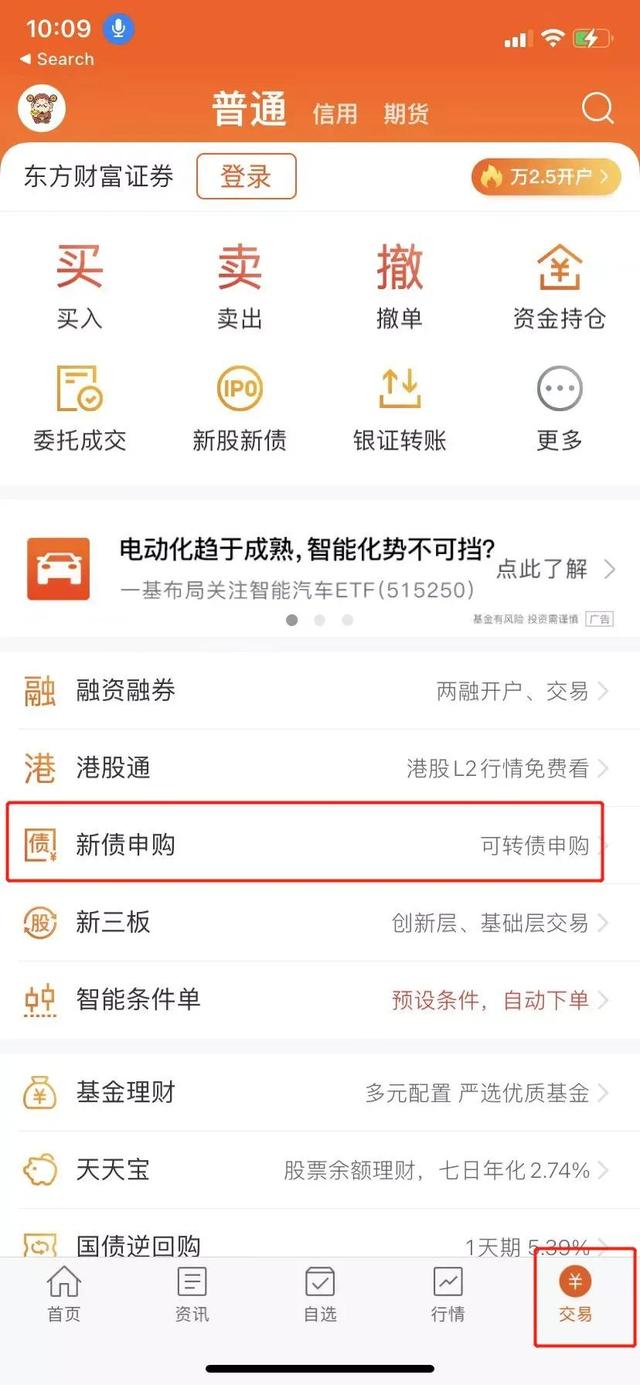This screenshot has width=640, height=1385.
Task: Open 银证转账 transfer
Action: click(x=399, y=408)
